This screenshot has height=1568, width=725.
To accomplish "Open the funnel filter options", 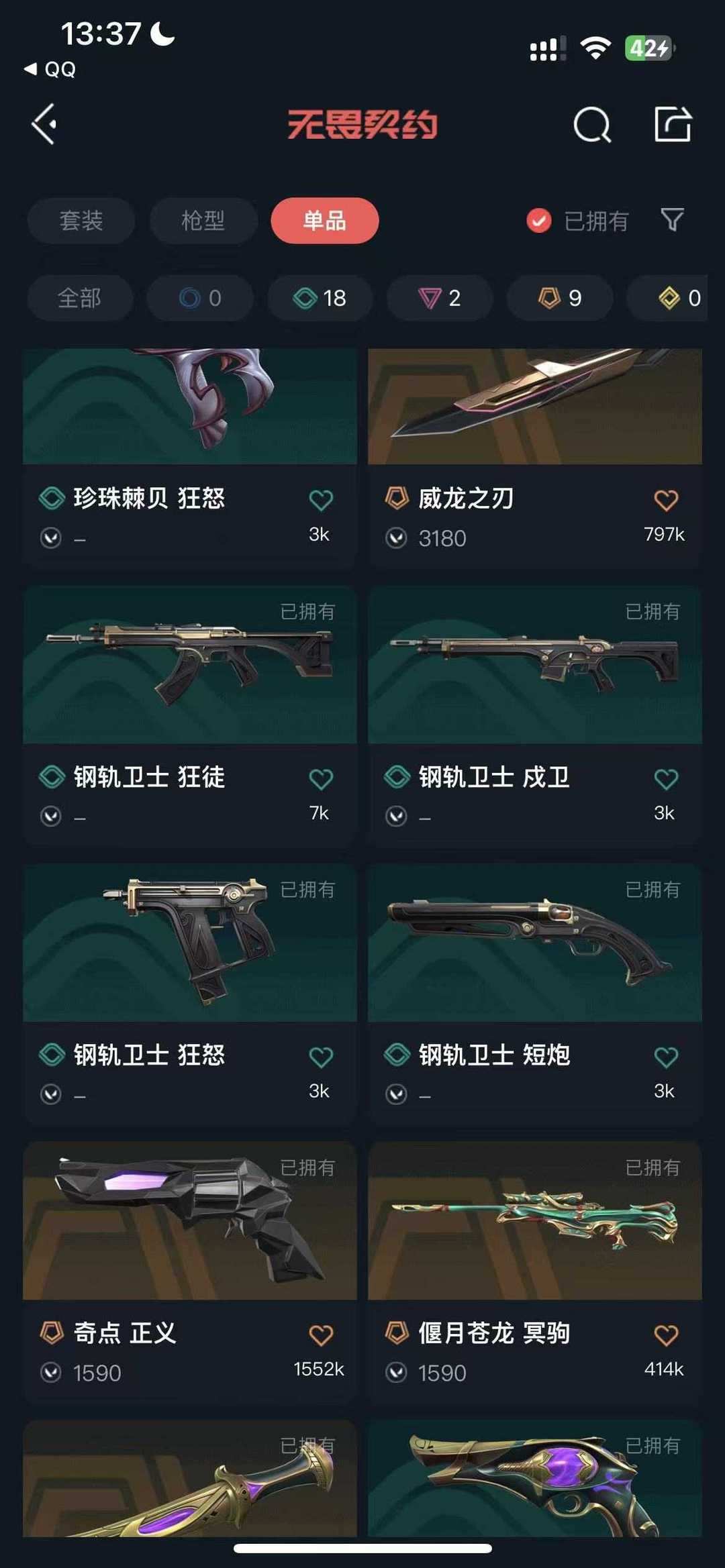I will tap(672, 219).
